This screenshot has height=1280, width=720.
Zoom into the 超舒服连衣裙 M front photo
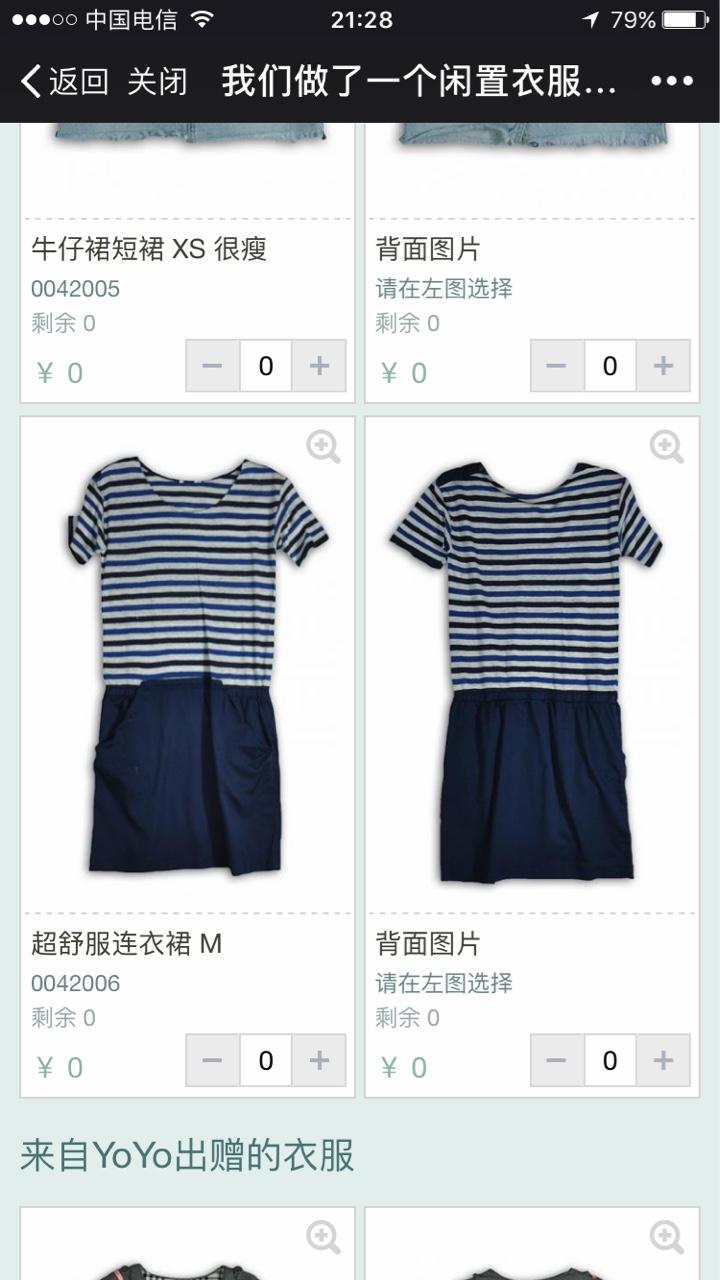(x=323, y=447)
